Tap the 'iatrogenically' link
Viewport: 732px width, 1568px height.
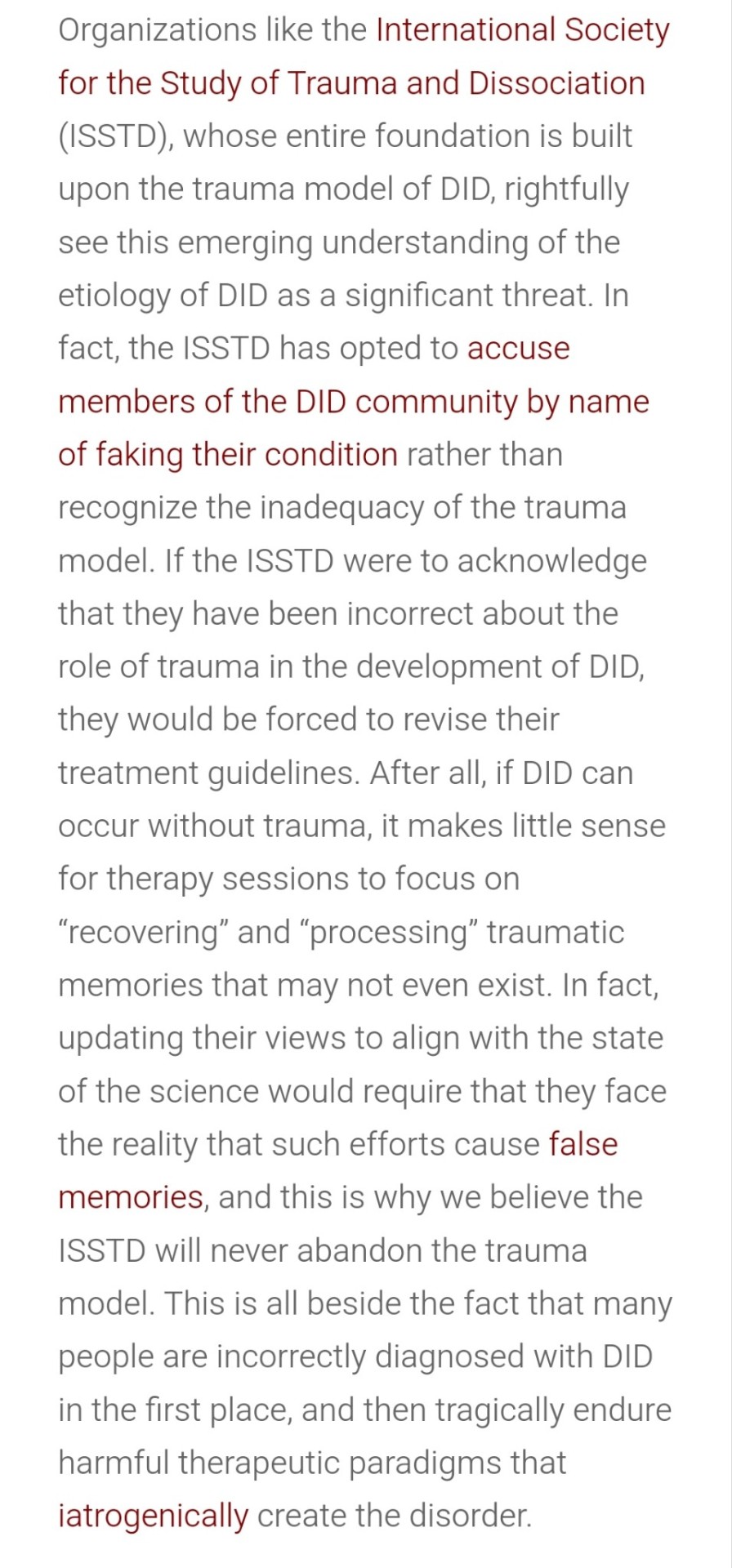pos(153,1516)
